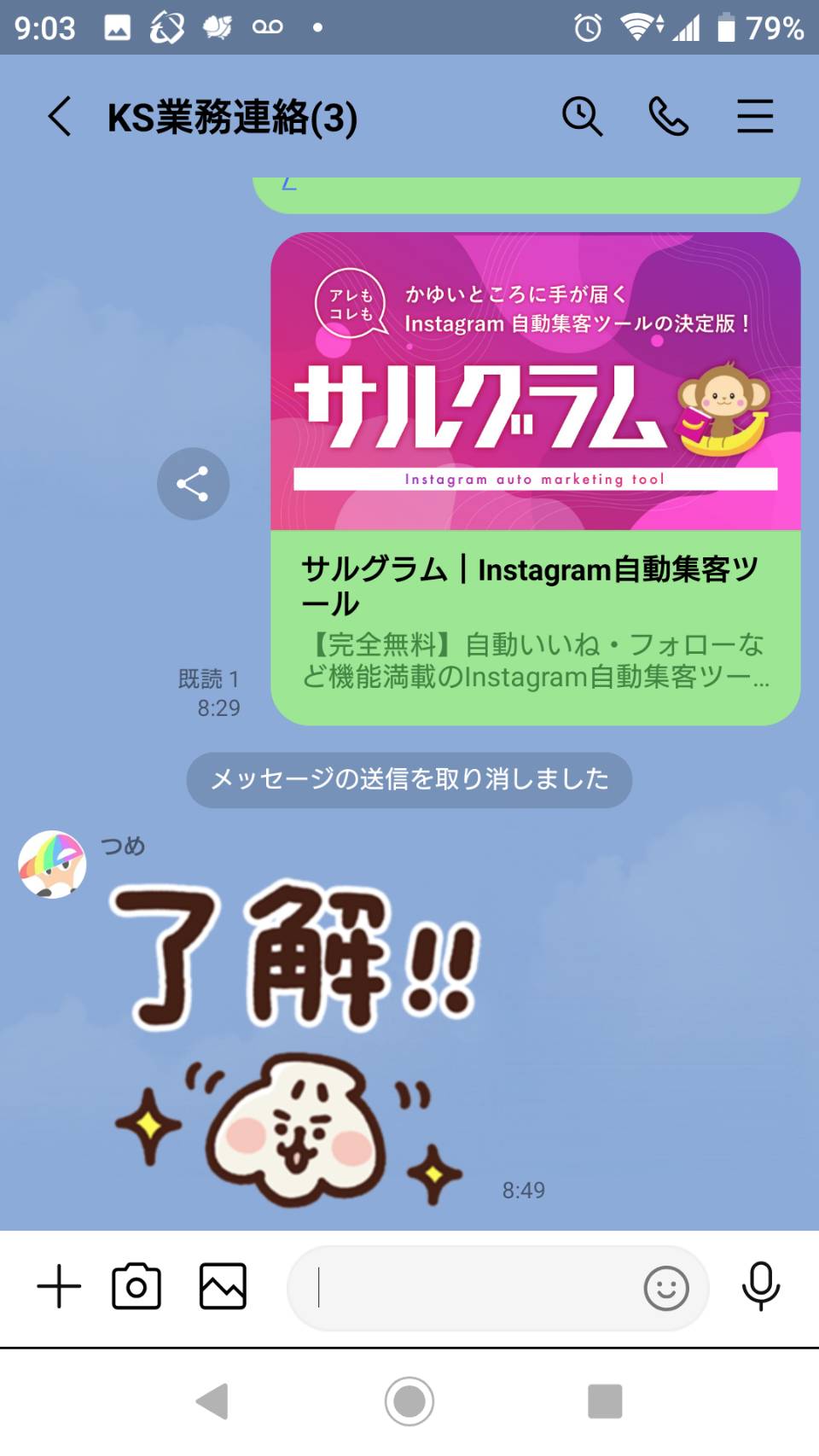The image size is (819, 1456).
Task: Start a voice call
Action: [x=668, y=116]
